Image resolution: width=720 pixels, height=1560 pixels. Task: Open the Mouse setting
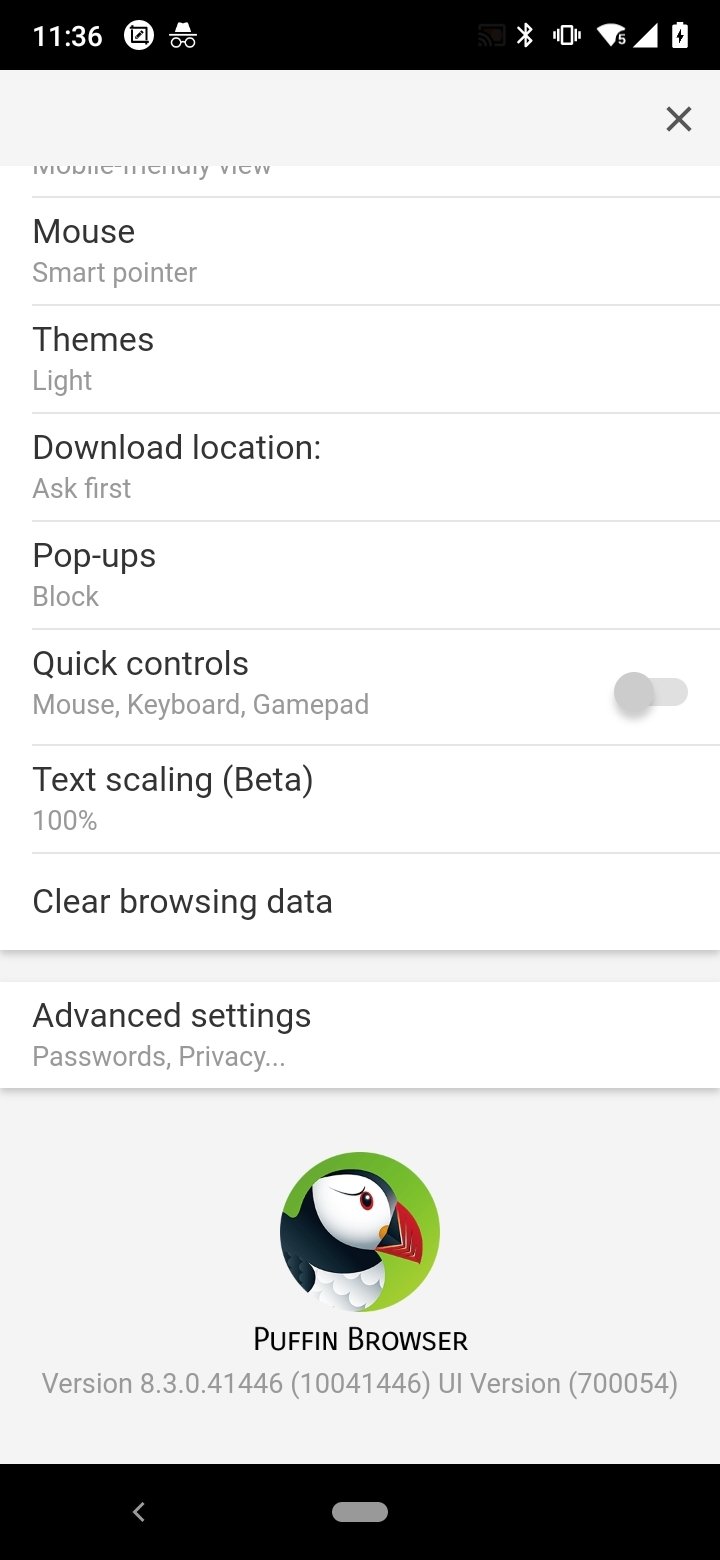[360, 251]
